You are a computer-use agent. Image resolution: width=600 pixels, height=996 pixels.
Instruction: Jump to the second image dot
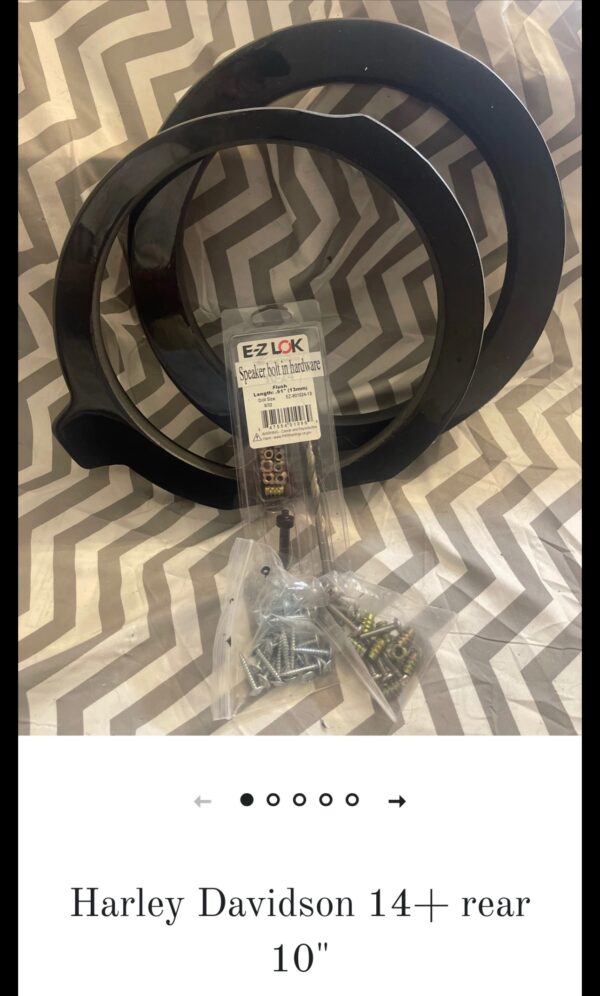273,800
